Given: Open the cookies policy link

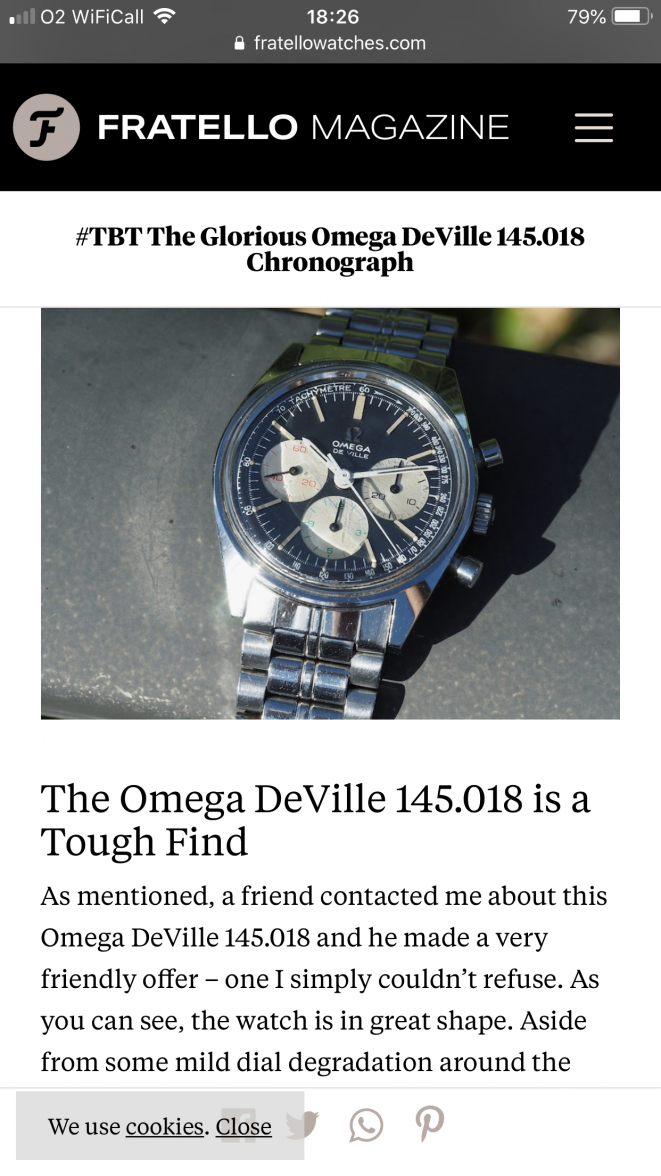Looking at the screenshot, I should click(x=165, y=1127).
